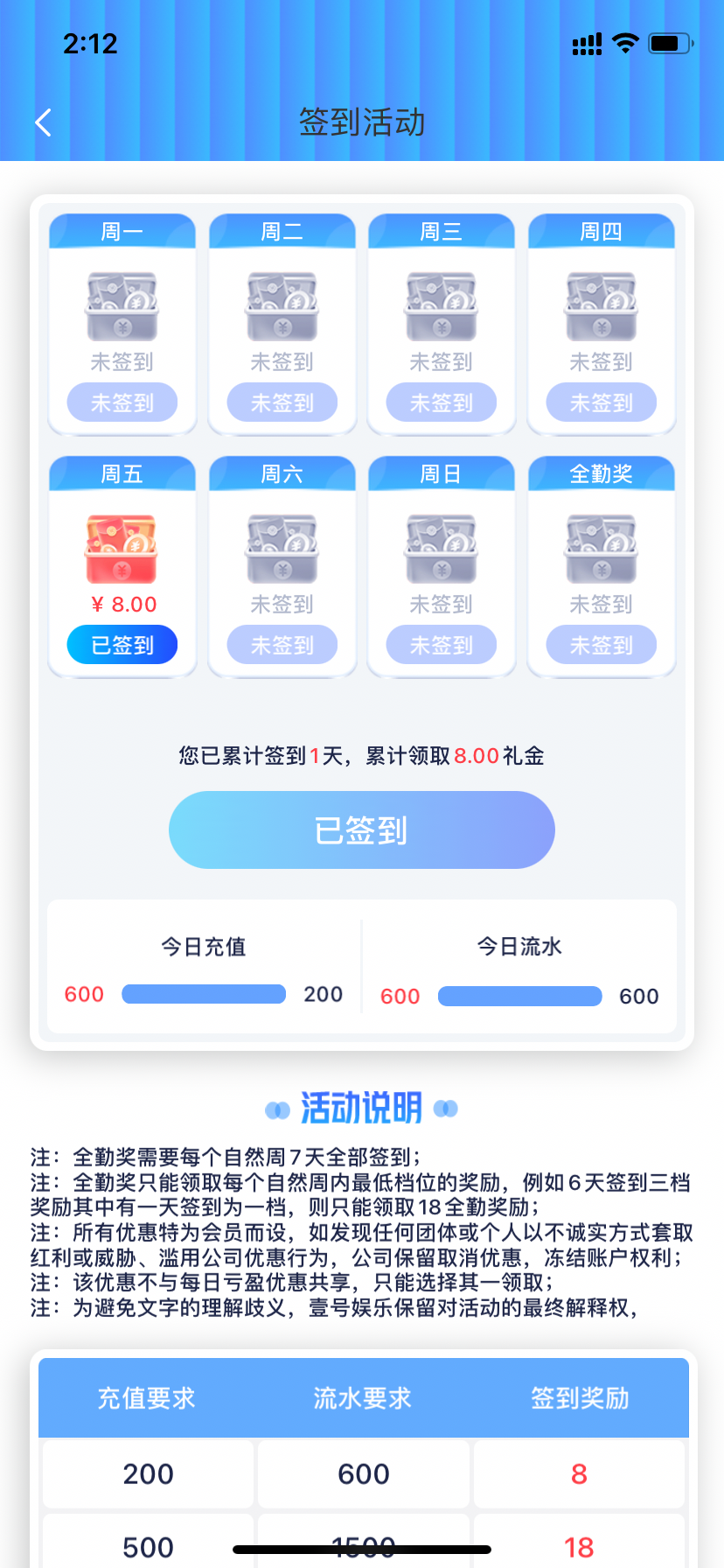Tap 未签到 on the 周四 card

(x=602, y=402)
